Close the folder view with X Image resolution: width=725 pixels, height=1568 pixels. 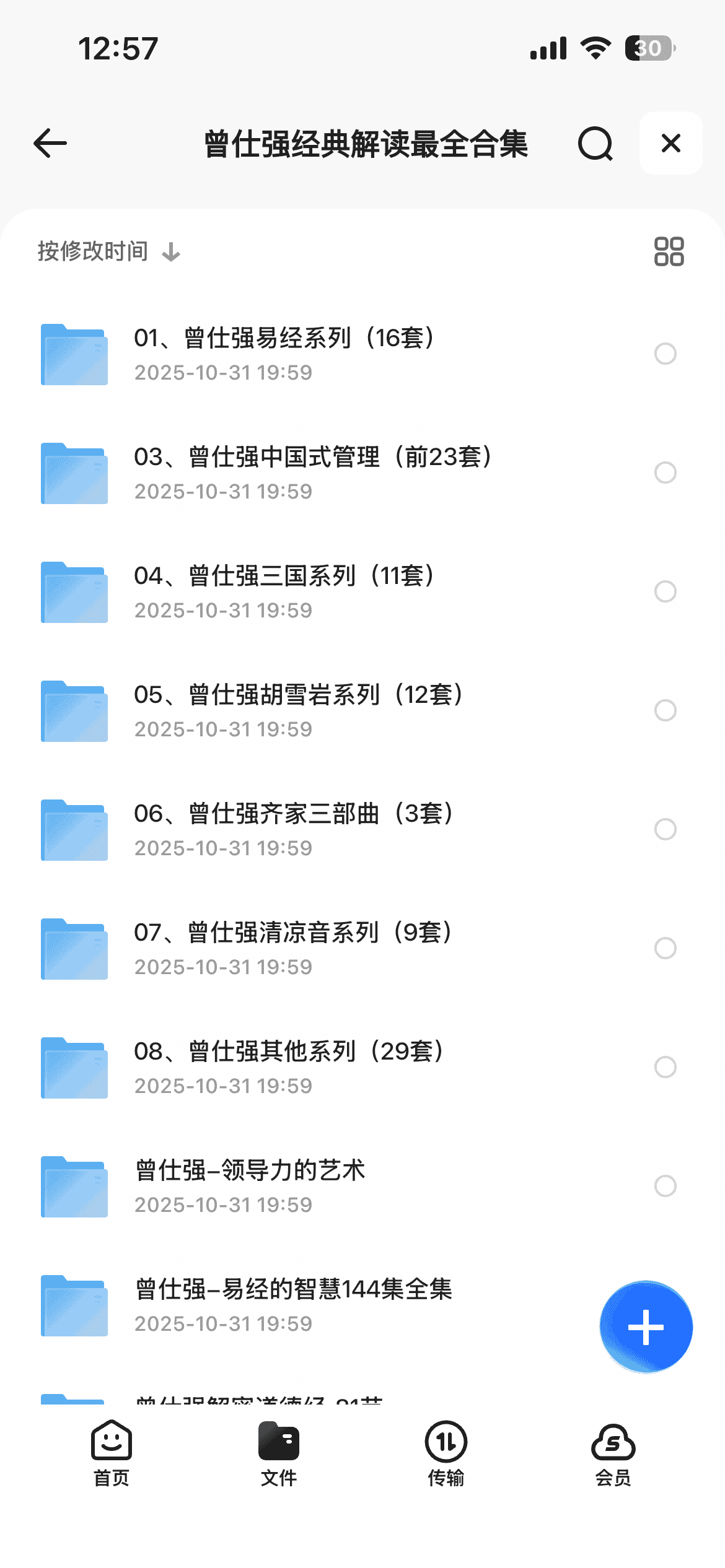tap(670, 144)
